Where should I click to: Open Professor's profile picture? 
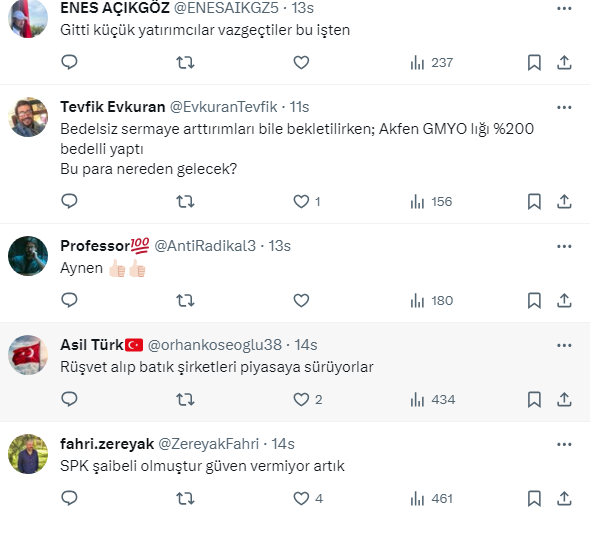[28, 255]
